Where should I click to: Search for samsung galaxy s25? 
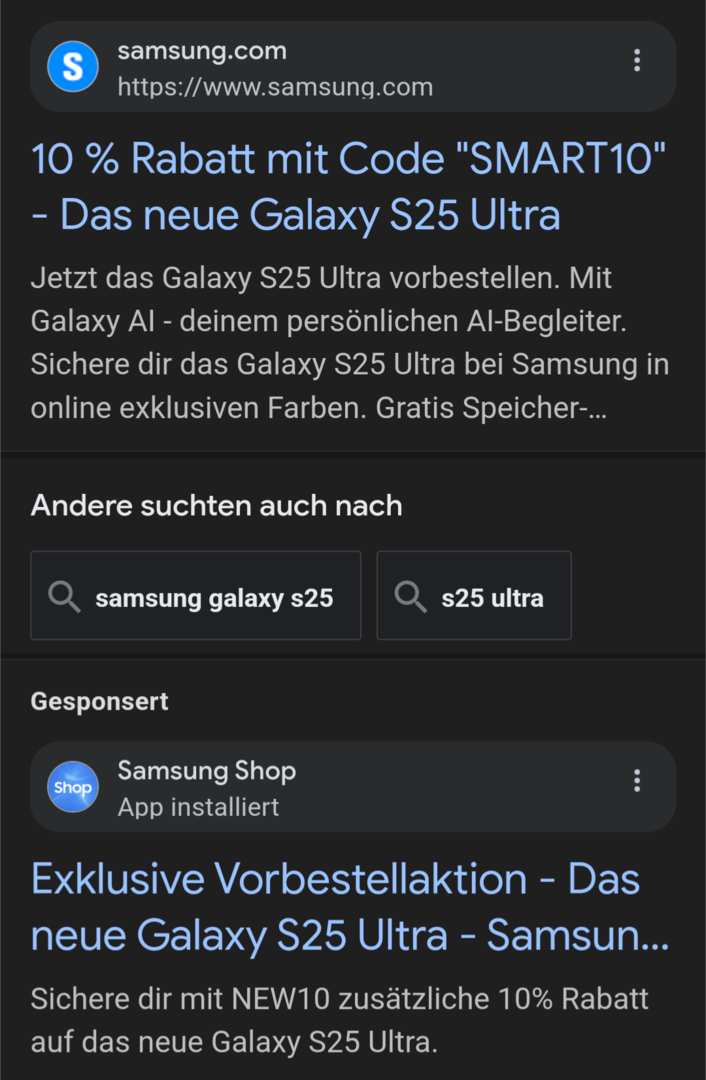(x=196, y=596)
